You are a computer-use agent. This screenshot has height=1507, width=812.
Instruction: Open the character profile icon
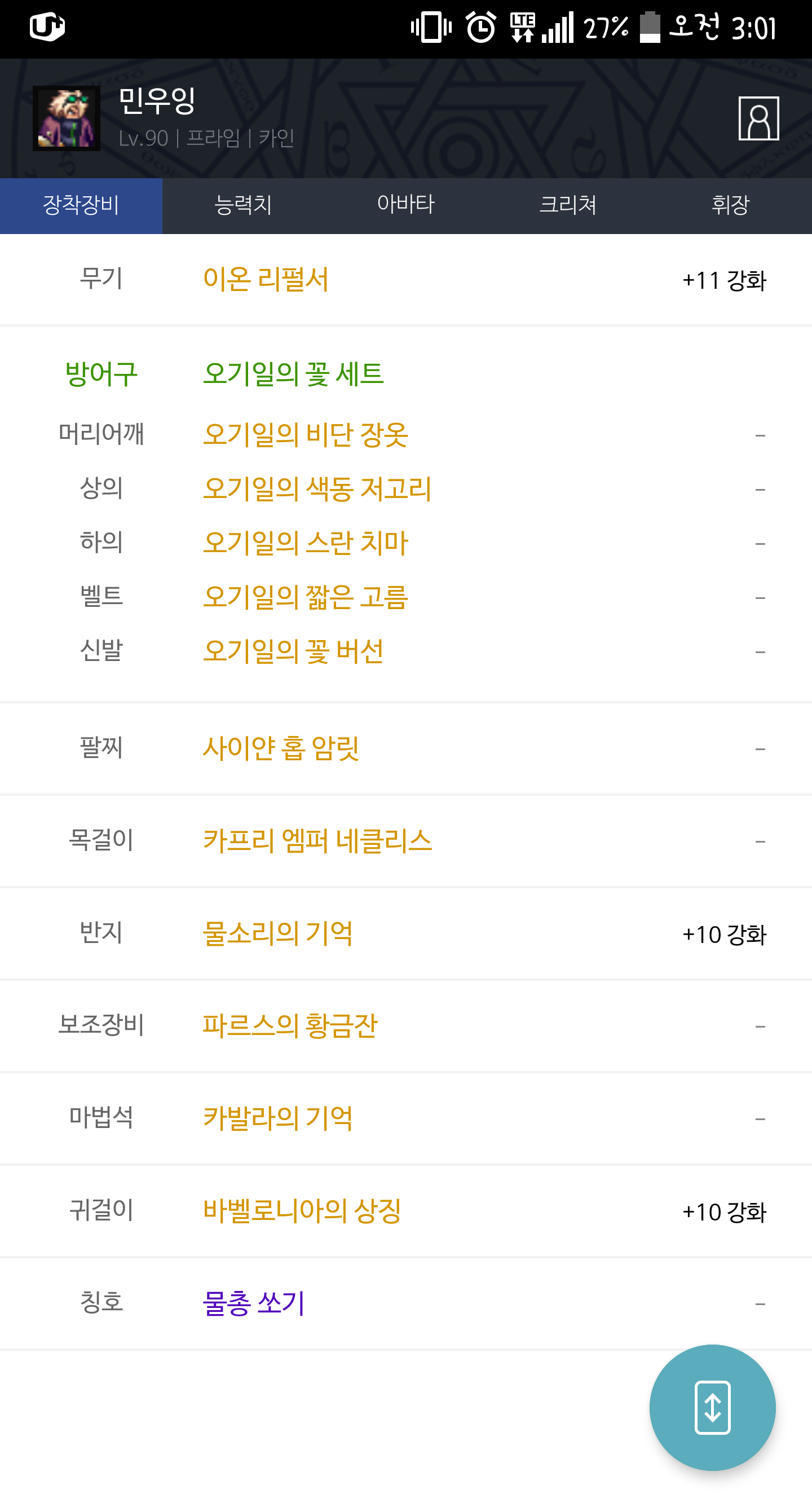pos(758,118)
